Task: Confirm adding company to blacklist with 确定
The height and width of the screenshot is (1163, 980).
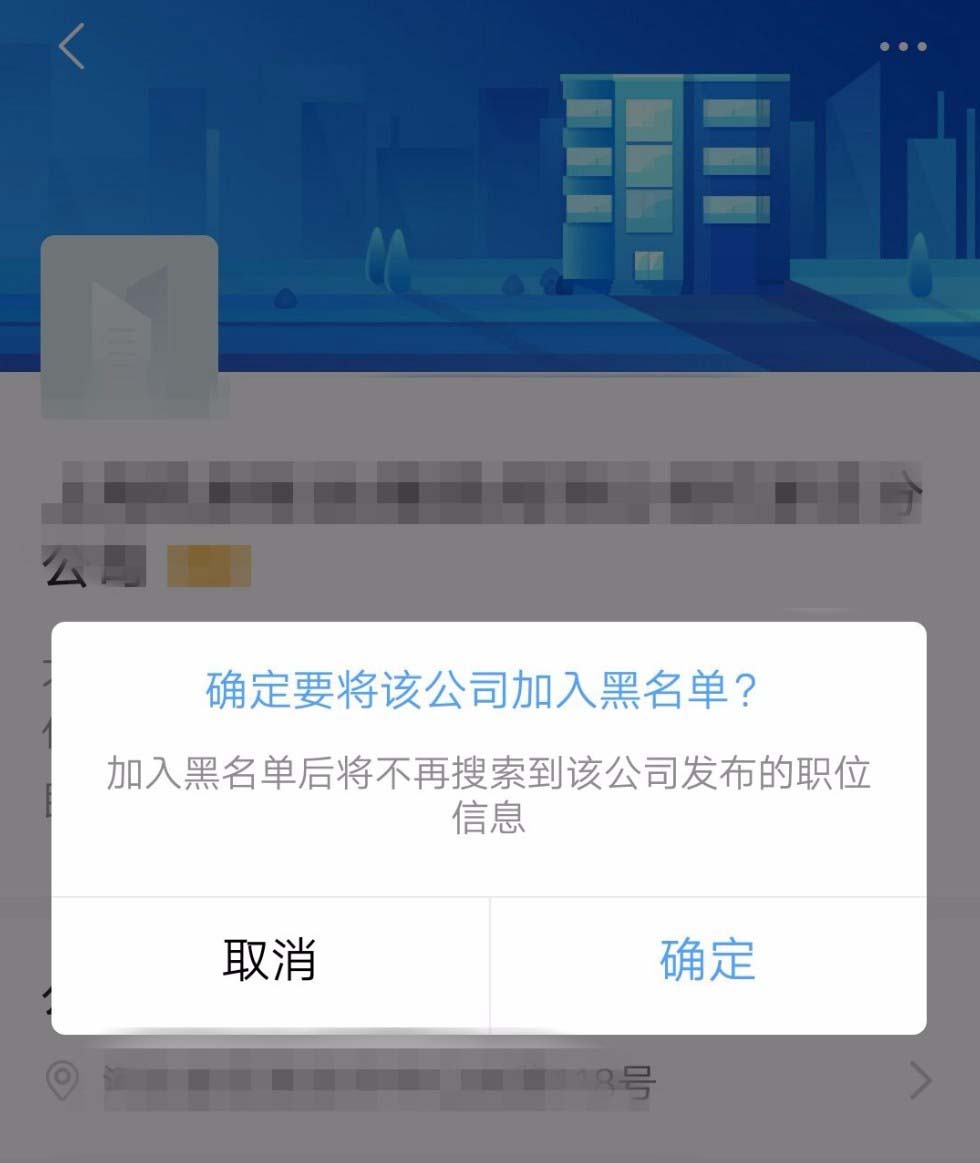Action: pyautogui.click(x=707, y=961)
